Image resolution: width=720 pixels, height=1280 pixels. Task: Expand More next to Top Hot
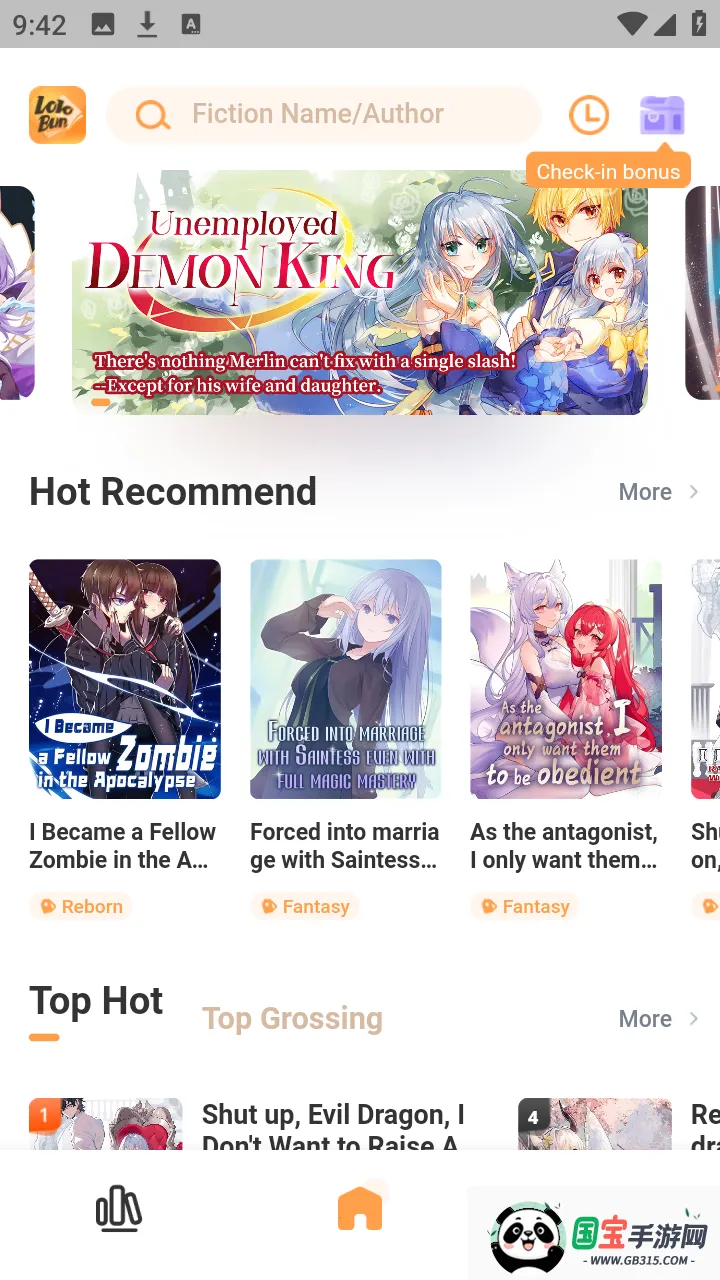[645, 1018]
